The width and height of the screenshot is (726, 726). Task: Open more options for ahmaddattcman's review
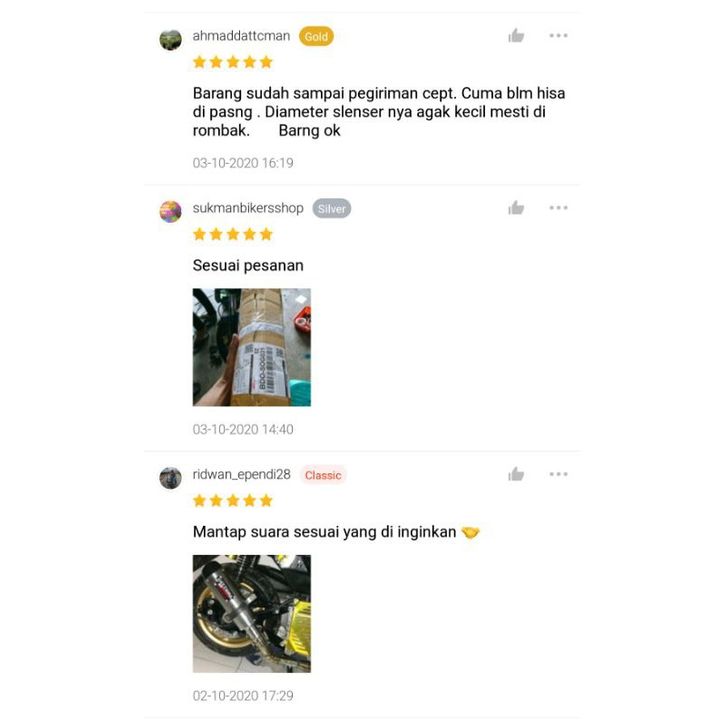558,36
